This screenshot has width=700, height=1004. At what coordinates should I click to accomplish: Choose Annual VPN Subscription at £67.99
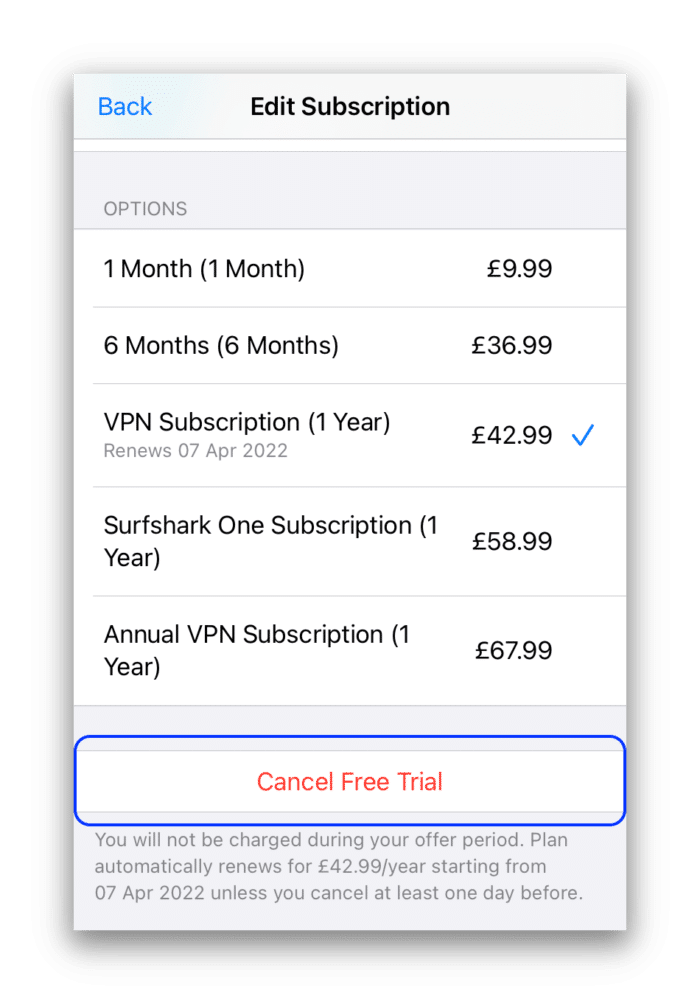click(x=350, y=650)
